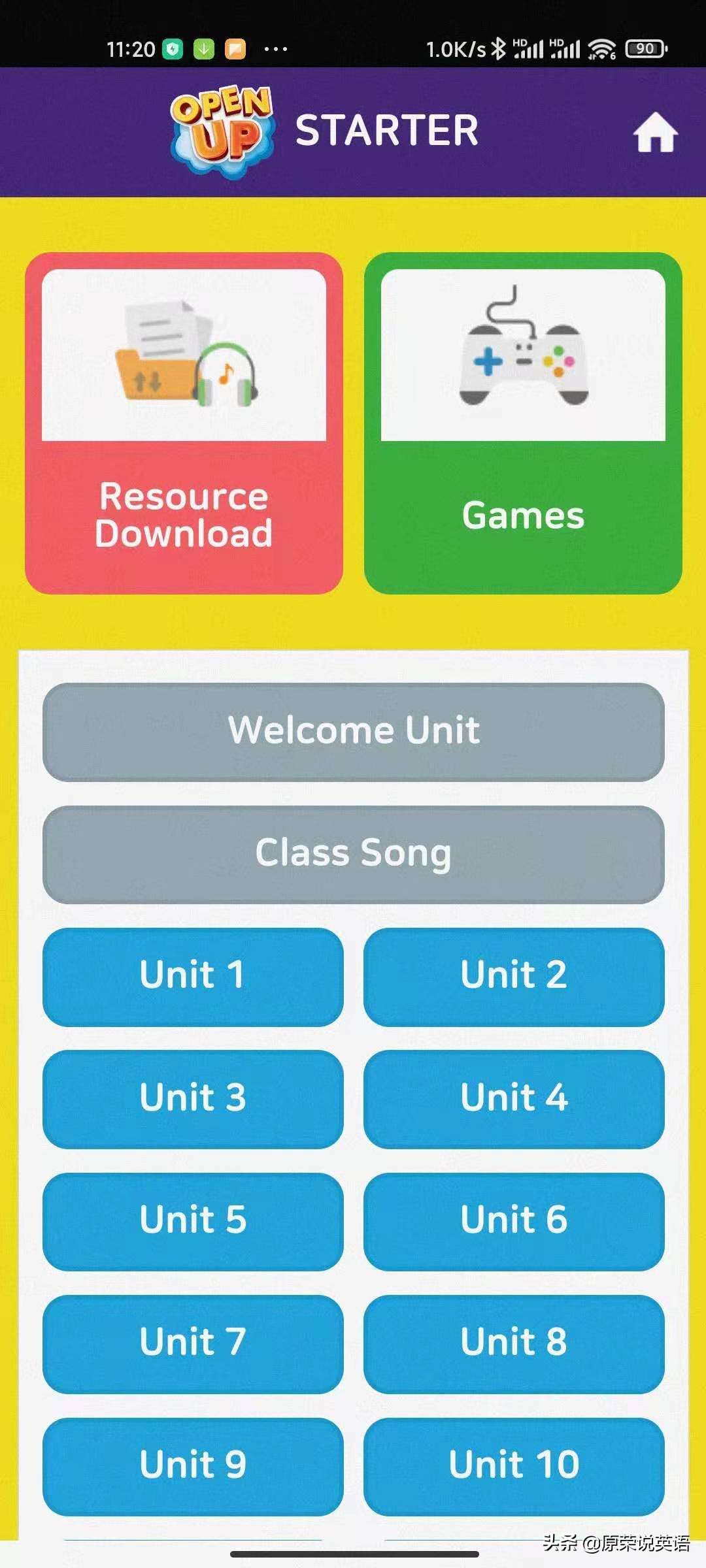
Task: Tap the Unit 4 button
Action: pyautogui.click(x=514, y=1099)
